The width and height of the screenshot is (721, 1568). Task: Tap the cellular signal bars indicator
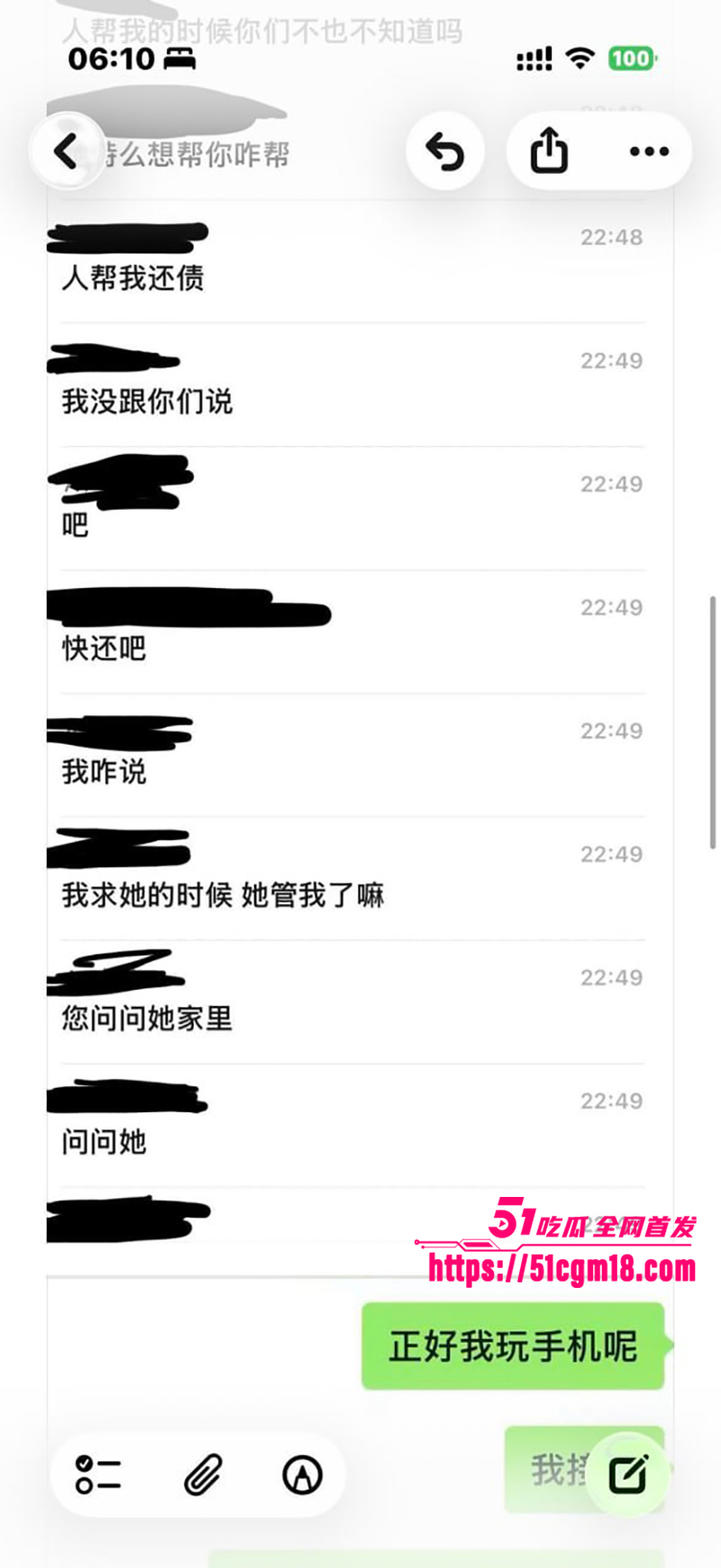click(x=532, y=57)
